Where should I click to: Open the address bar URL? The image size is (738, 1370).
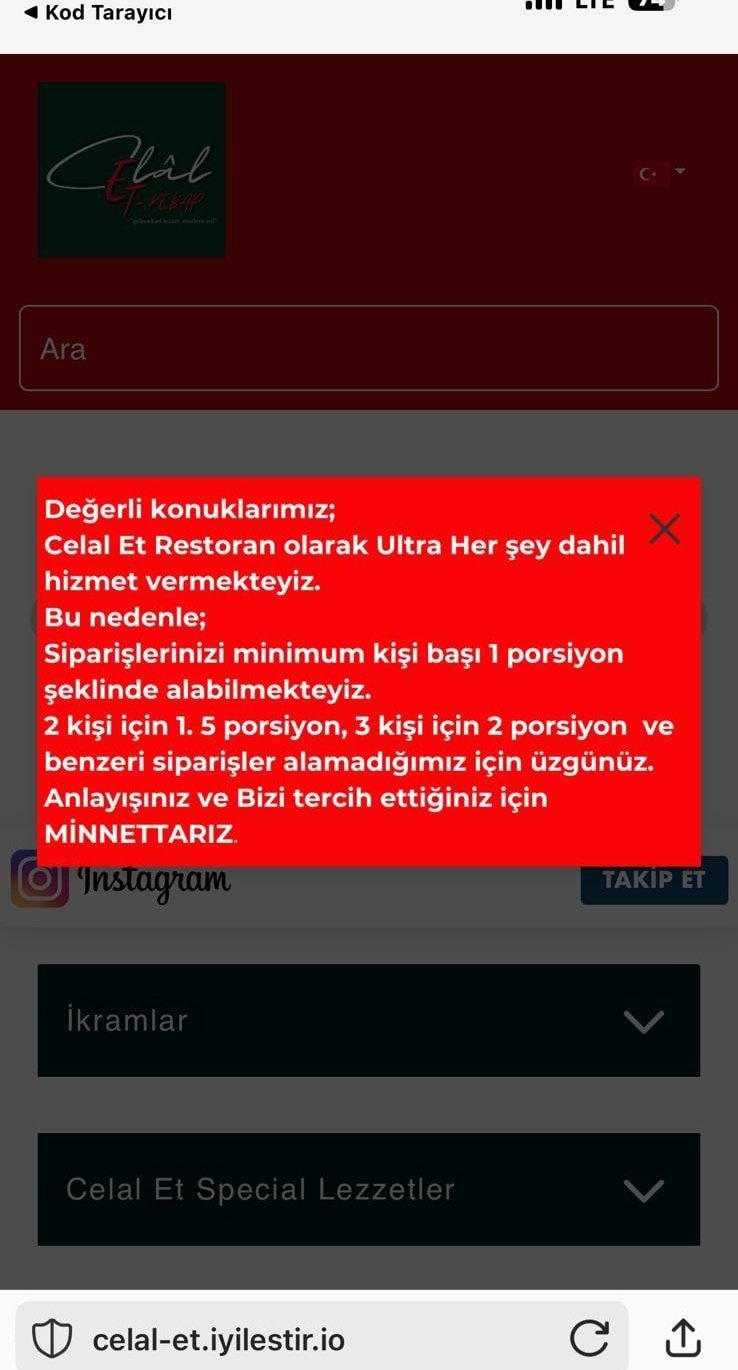(x=220, y=1339)
